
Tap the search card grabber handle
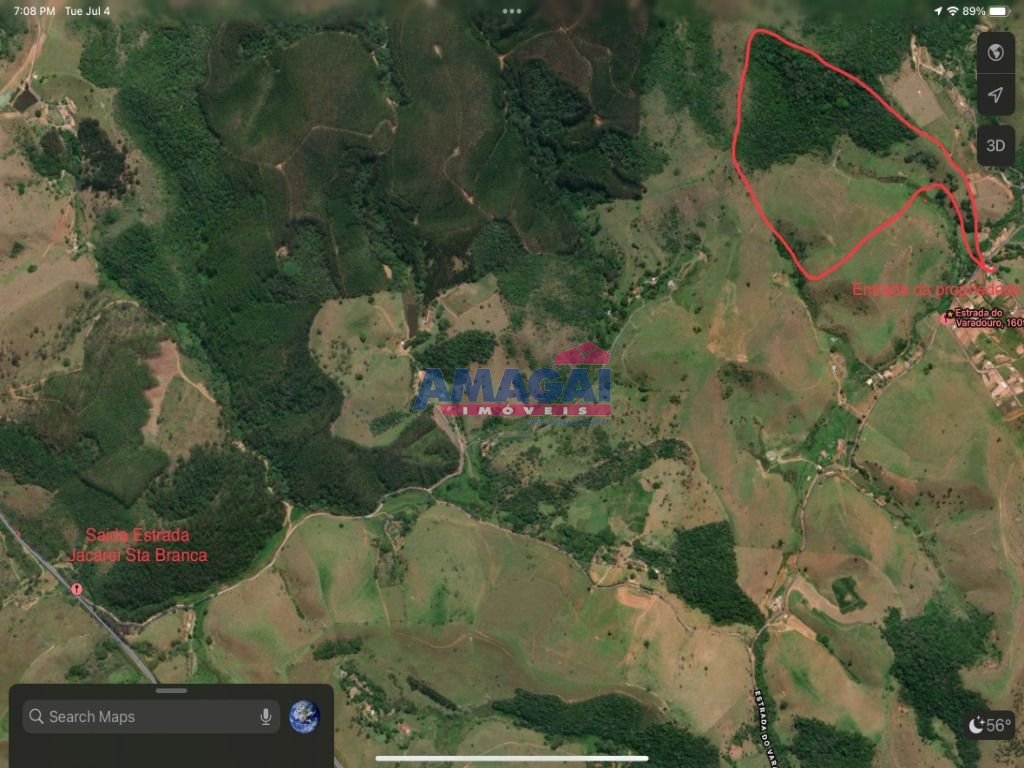[x=171, y=691]
